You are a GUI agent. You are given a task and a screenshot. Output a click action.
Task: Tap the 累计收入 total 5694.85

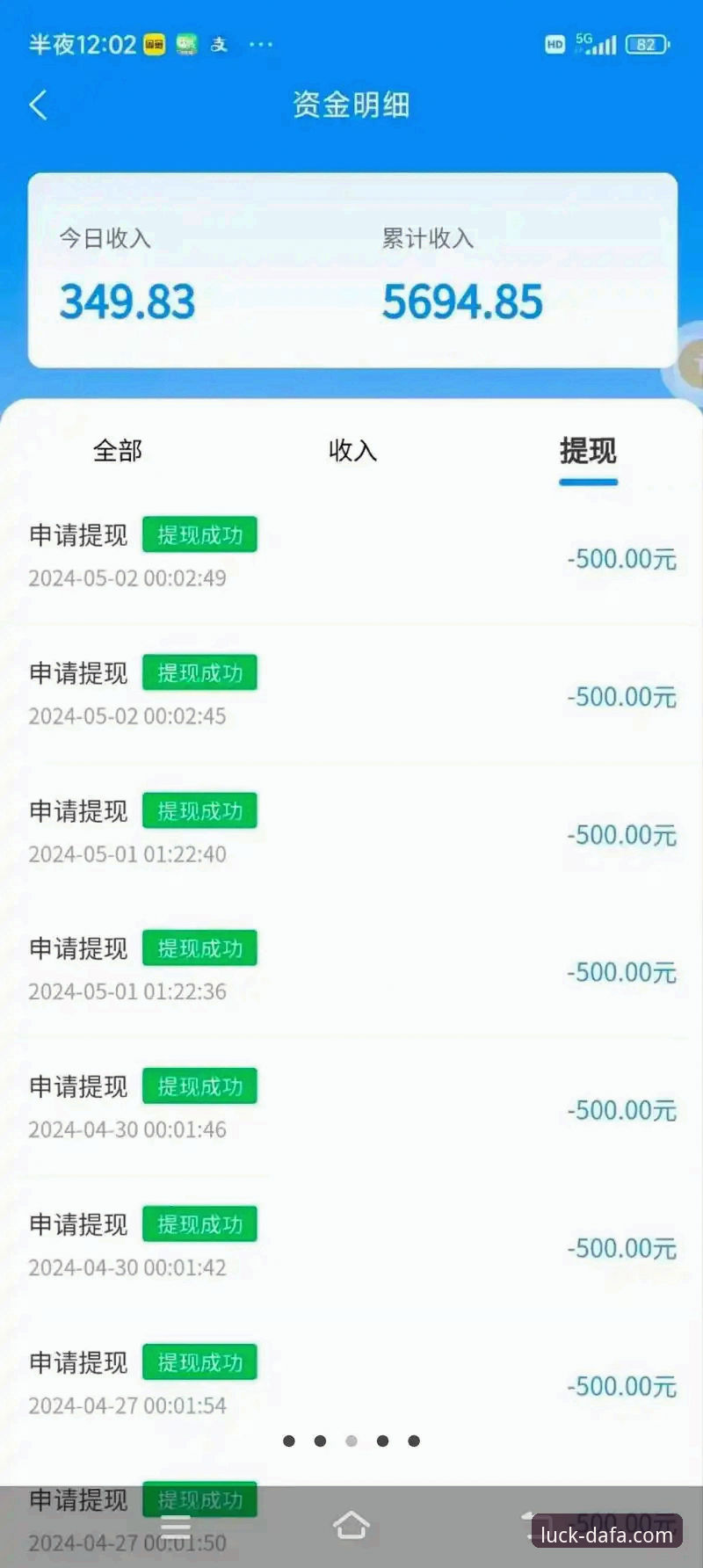coord(463,301)
